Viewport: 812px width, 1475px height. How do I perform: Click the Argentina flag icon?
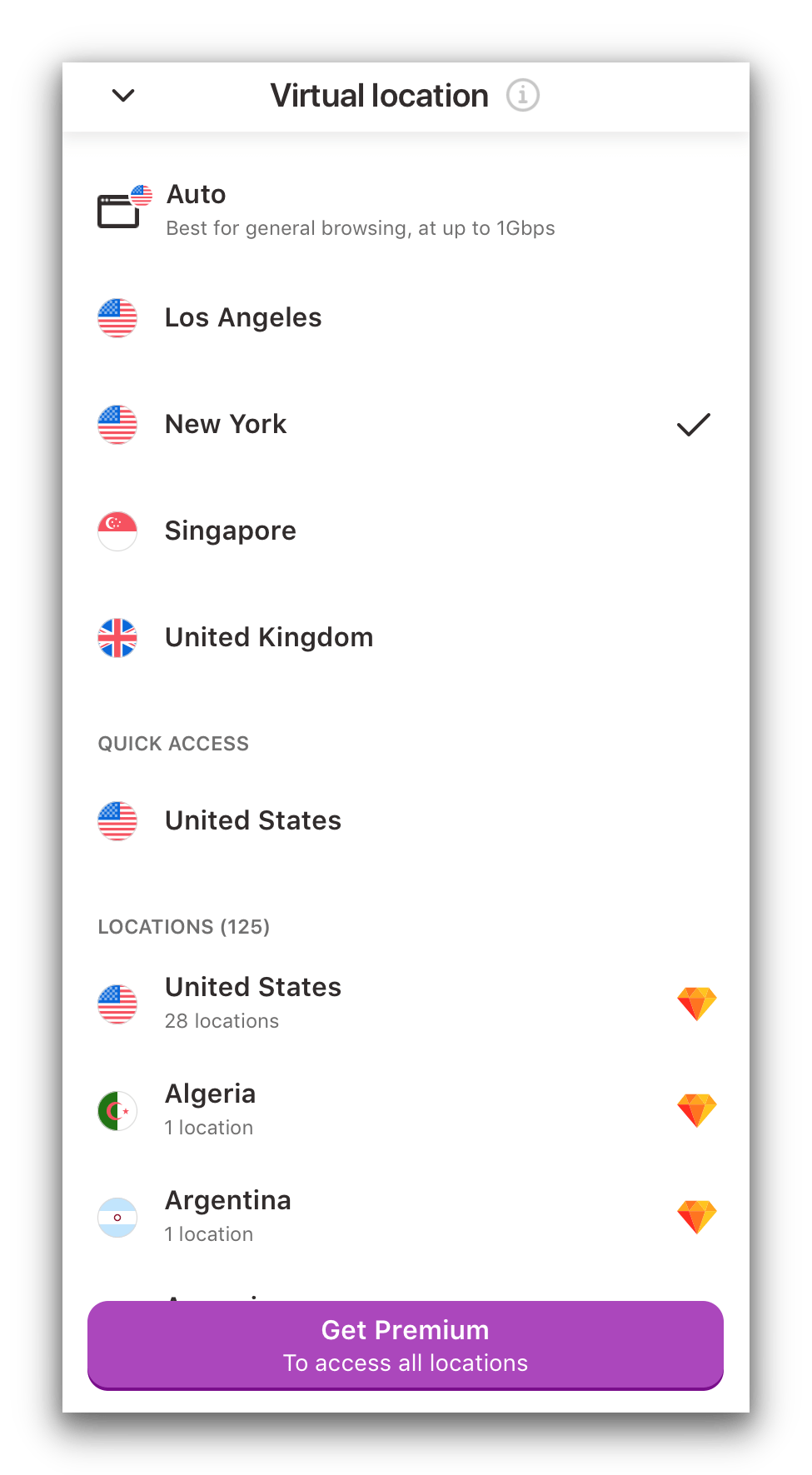pos(117,1217)
